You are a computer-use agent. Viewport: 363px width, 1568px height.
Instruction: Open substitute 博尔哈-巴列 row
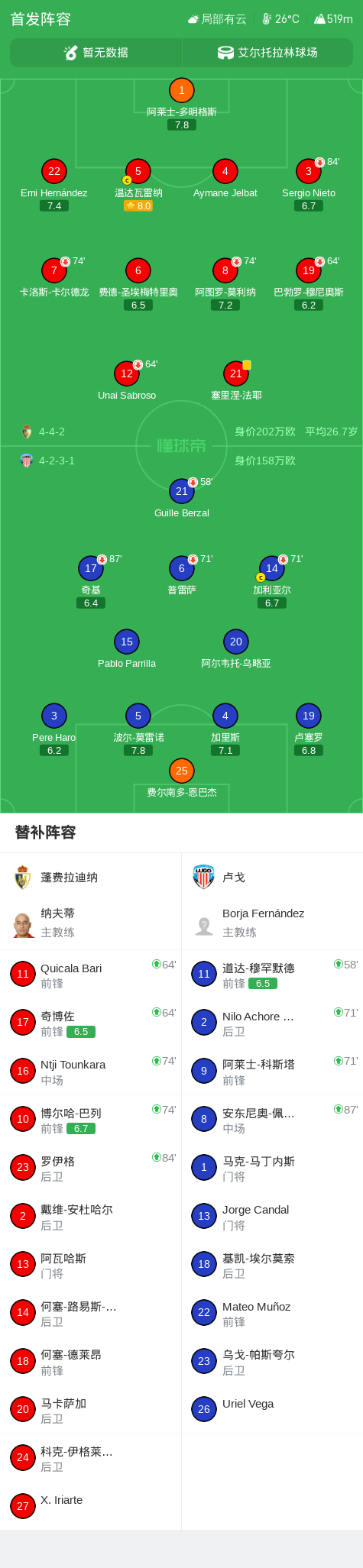coord(90,1120)
